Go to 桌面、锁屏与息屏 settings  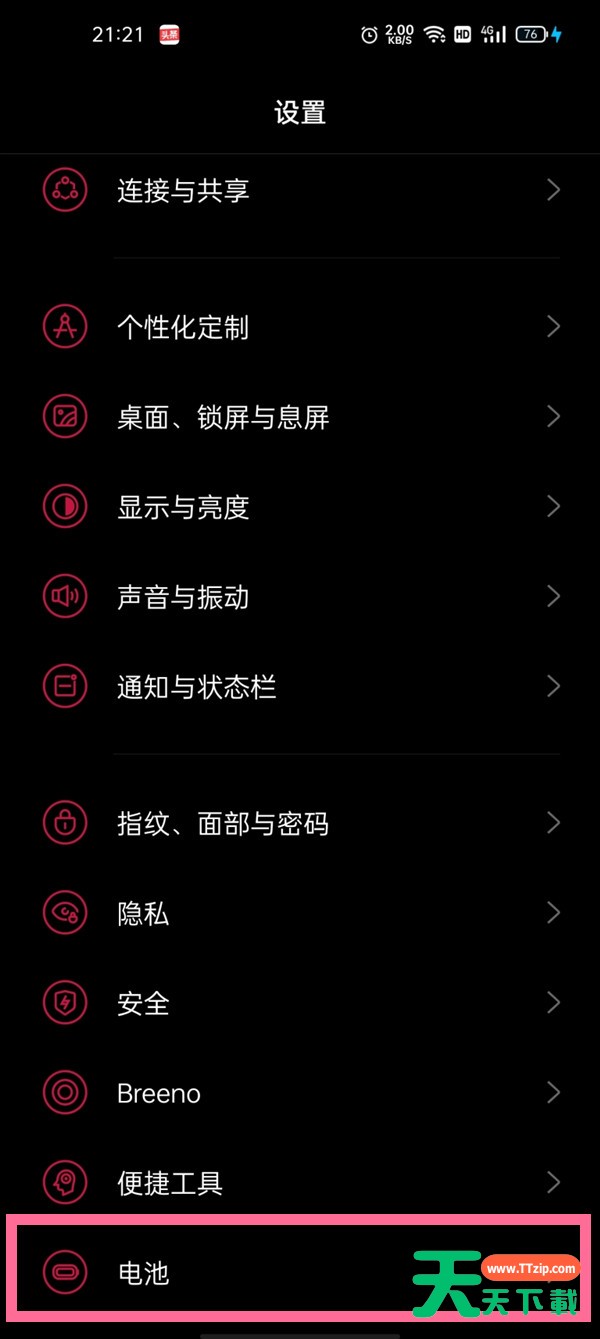300,417
